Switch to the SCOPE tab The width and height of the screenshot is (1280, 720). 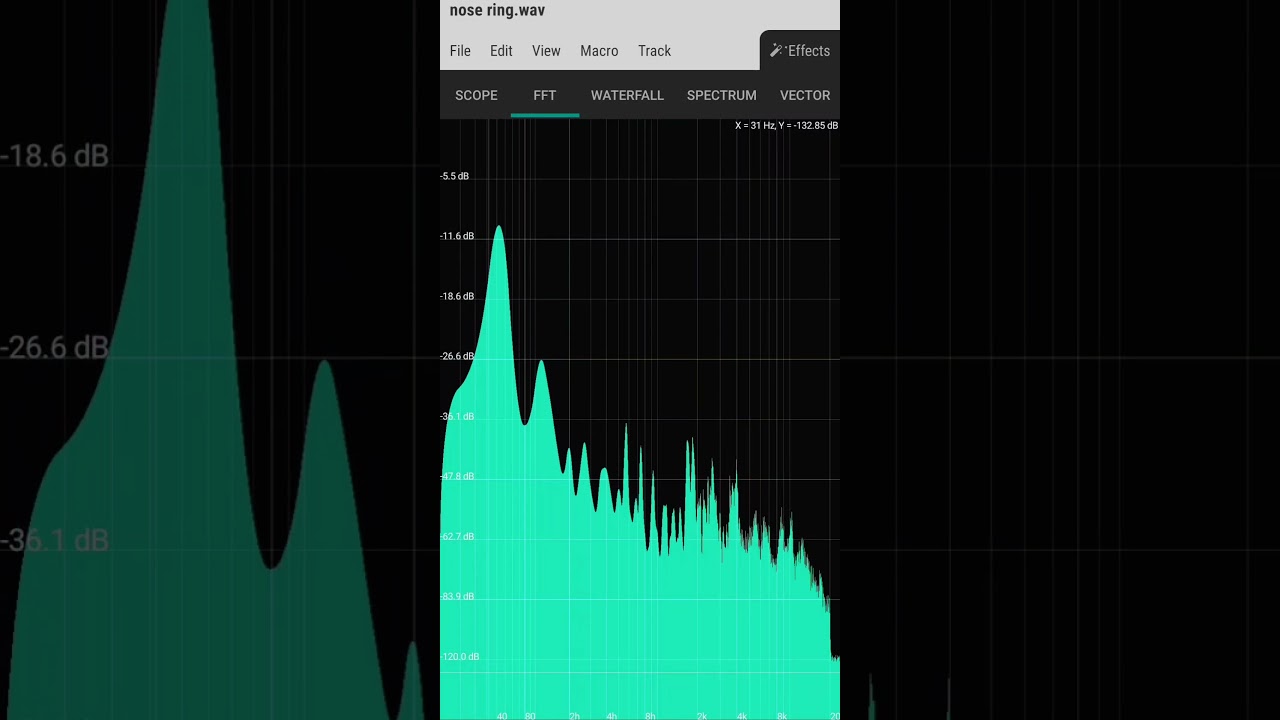(x=476, y=95)
